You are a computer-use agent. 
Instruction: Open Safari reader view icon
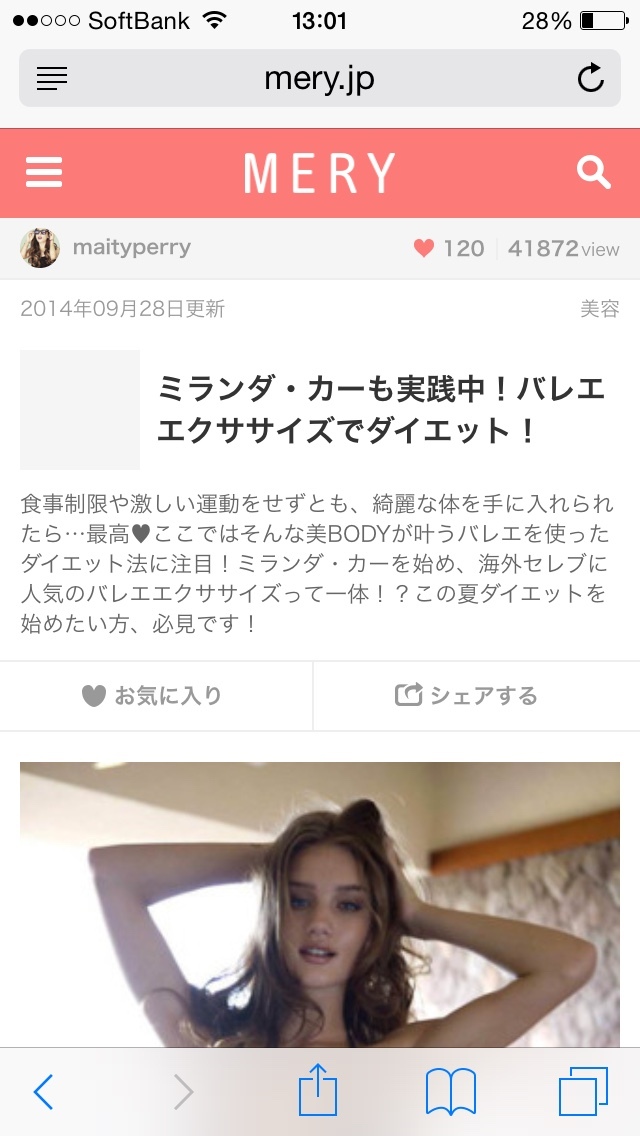point(52,78)
